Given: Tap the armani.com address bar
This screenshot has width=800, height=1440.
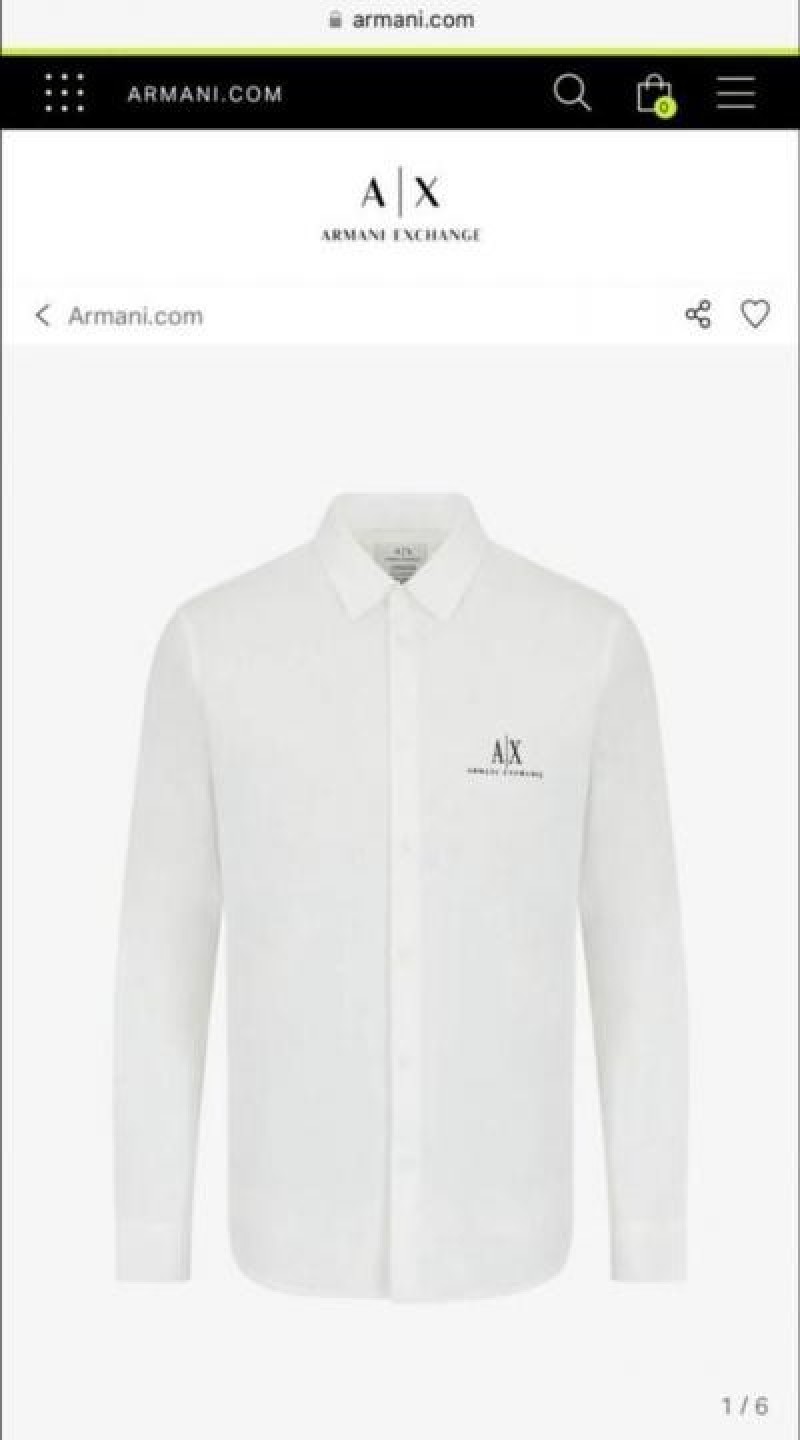Looking at the screenshot, I should pyautogui.click(x=400, y=19).
